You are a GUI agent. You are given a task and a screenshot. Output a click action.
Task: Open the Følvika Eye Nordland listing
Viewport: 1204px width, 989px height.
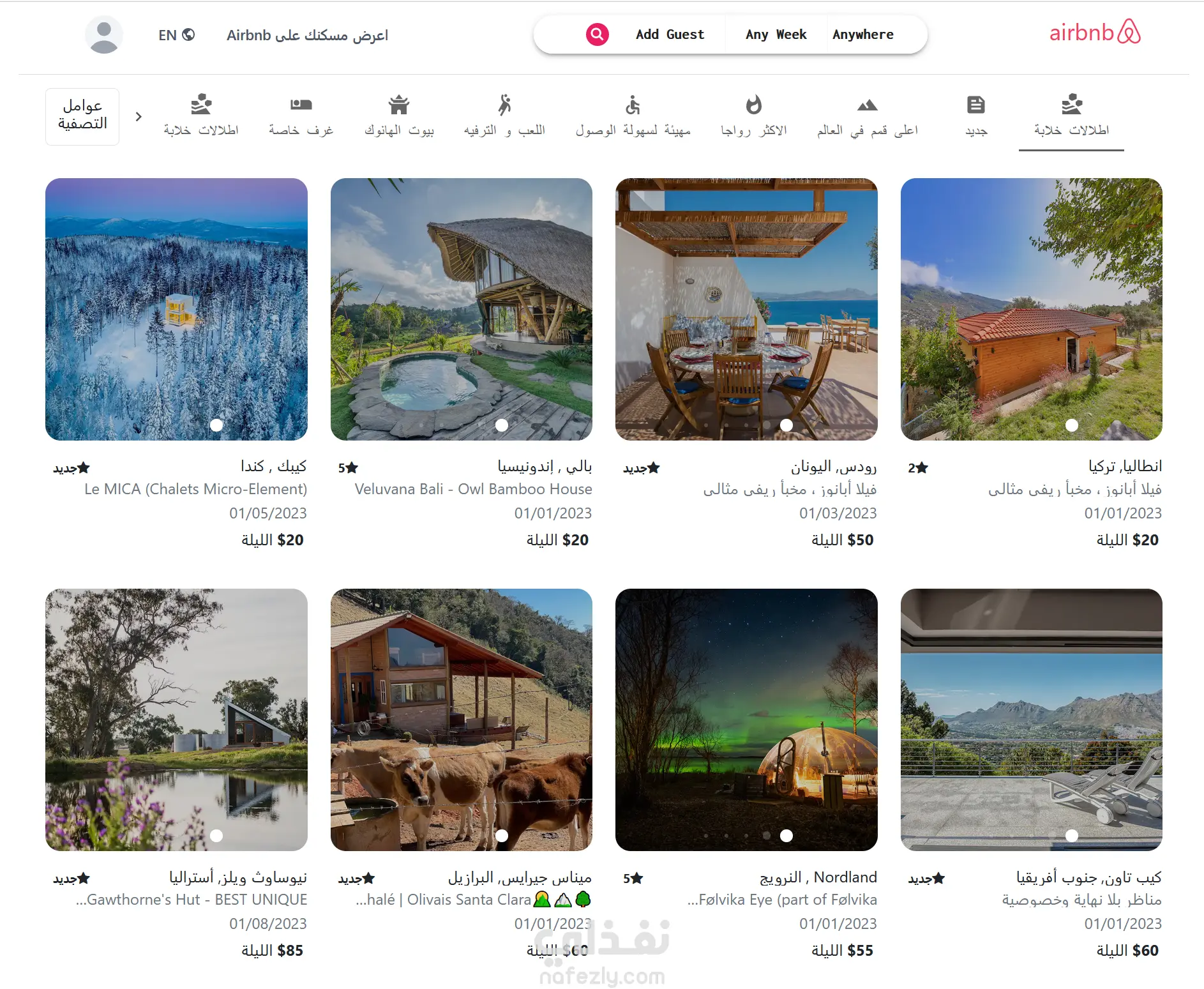tap(746, 720)
